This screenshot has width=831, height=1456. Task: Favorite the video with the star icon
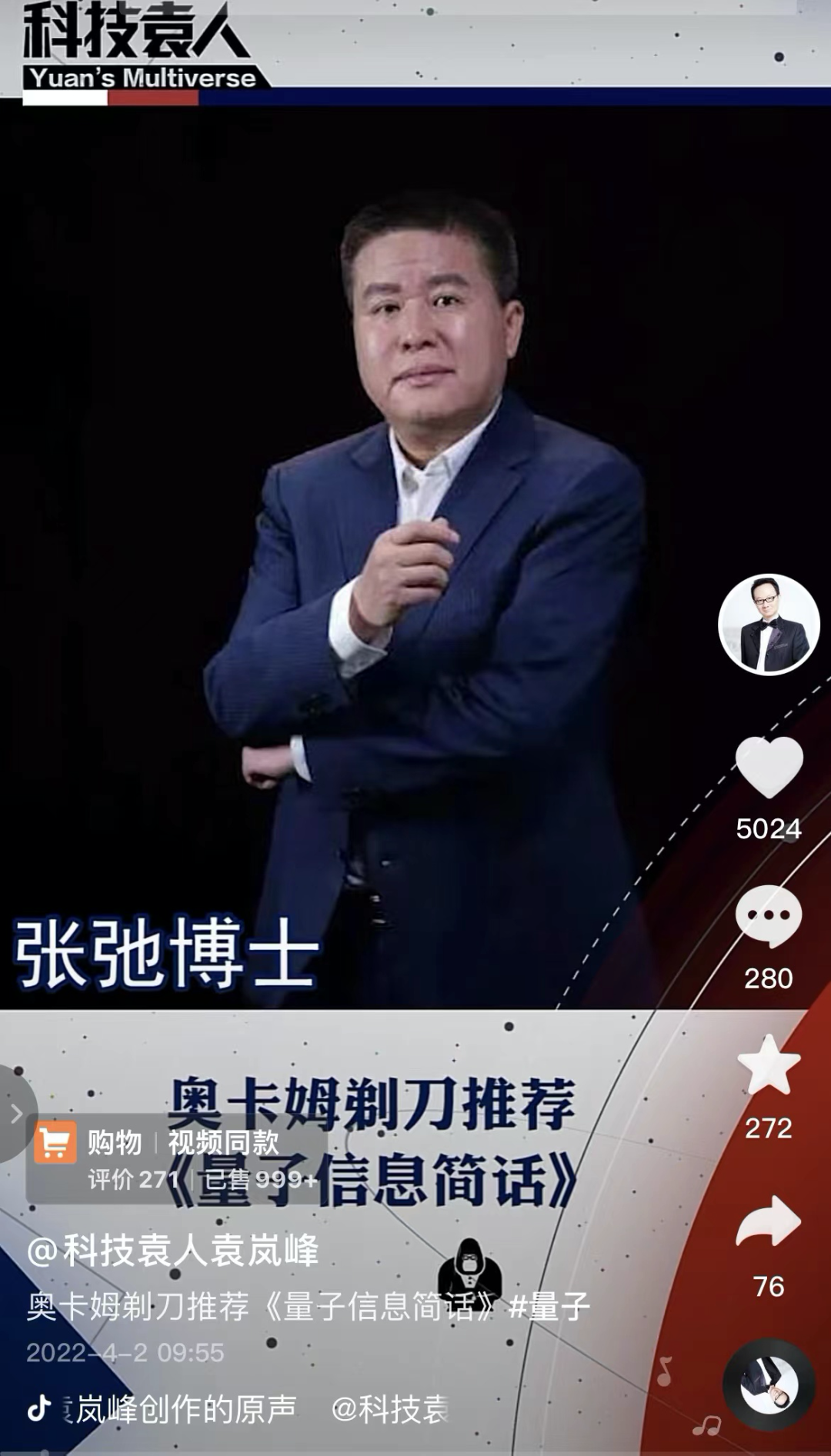(769, 1065)
